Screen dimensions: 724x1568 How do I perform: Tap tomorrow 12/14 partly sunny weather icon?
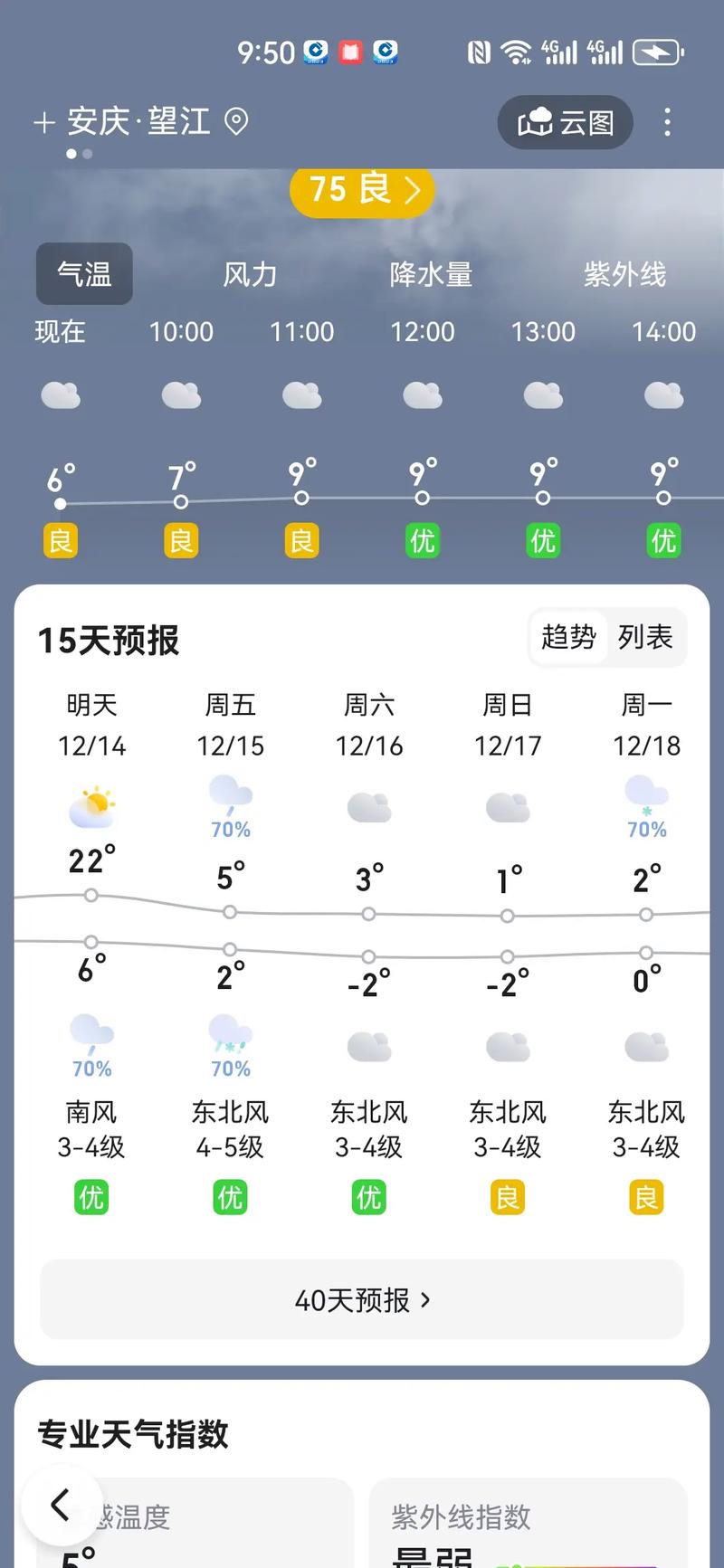[90, 805]
